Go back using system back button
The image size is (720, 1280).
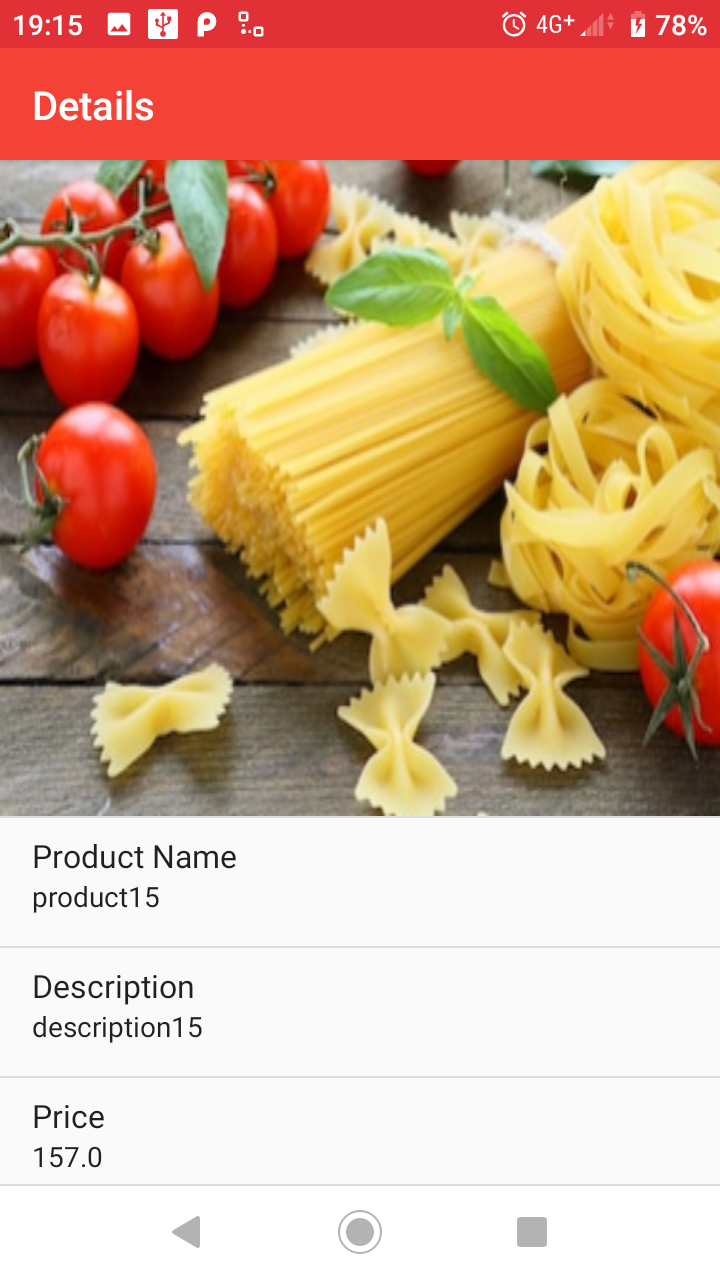pos(187,1232)
